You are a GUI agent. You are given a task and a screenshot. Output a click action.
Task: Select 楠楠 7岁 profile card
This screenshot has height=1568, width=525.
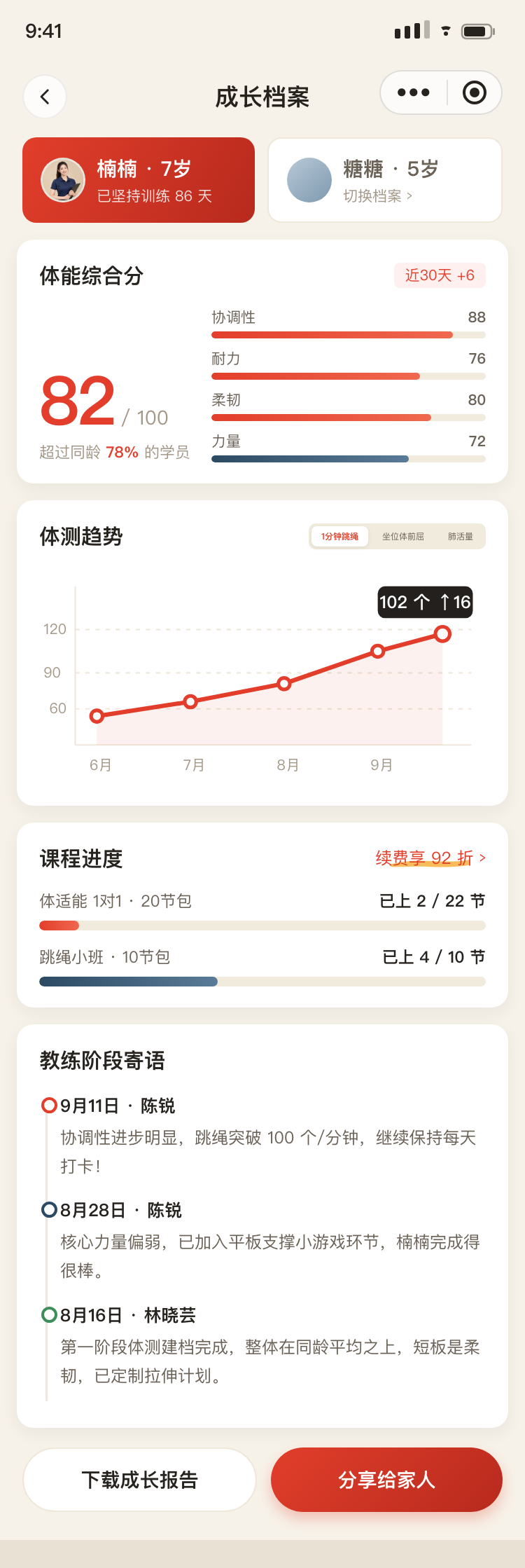coord(139,180)
